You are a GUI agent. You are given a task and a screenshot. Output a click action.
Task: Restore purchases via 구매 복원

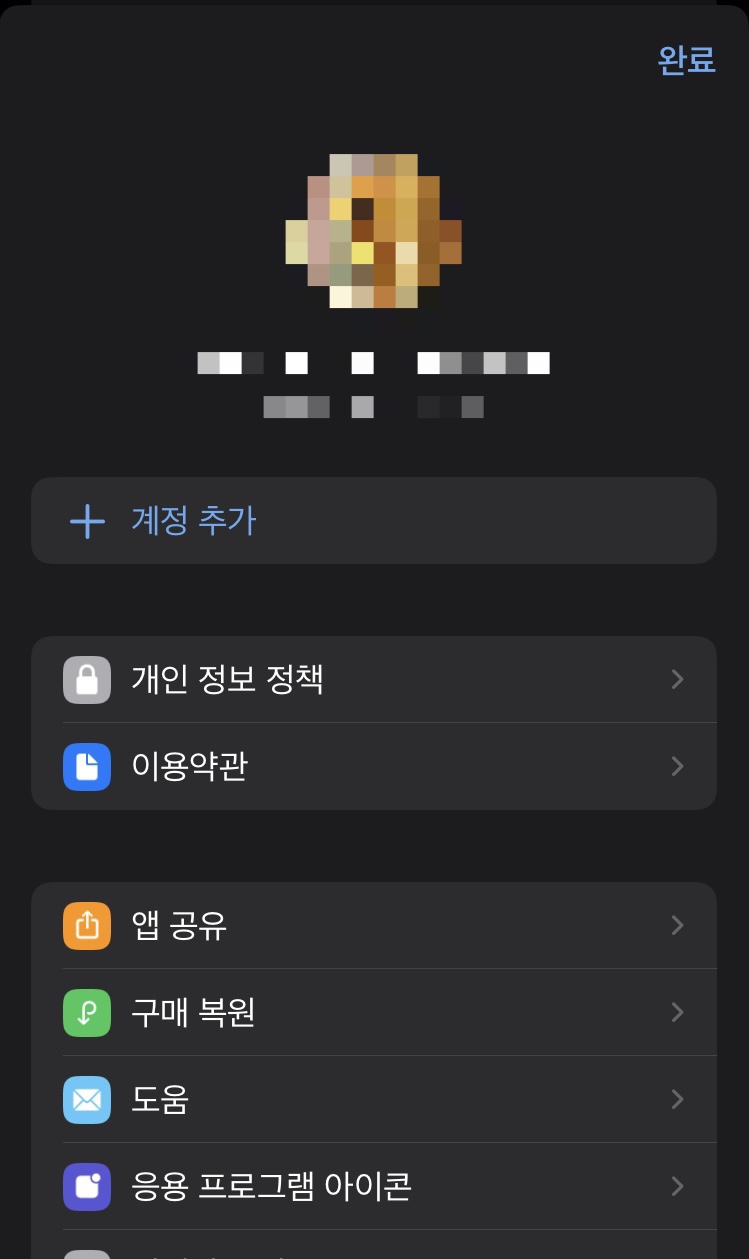coord(373,1013)
